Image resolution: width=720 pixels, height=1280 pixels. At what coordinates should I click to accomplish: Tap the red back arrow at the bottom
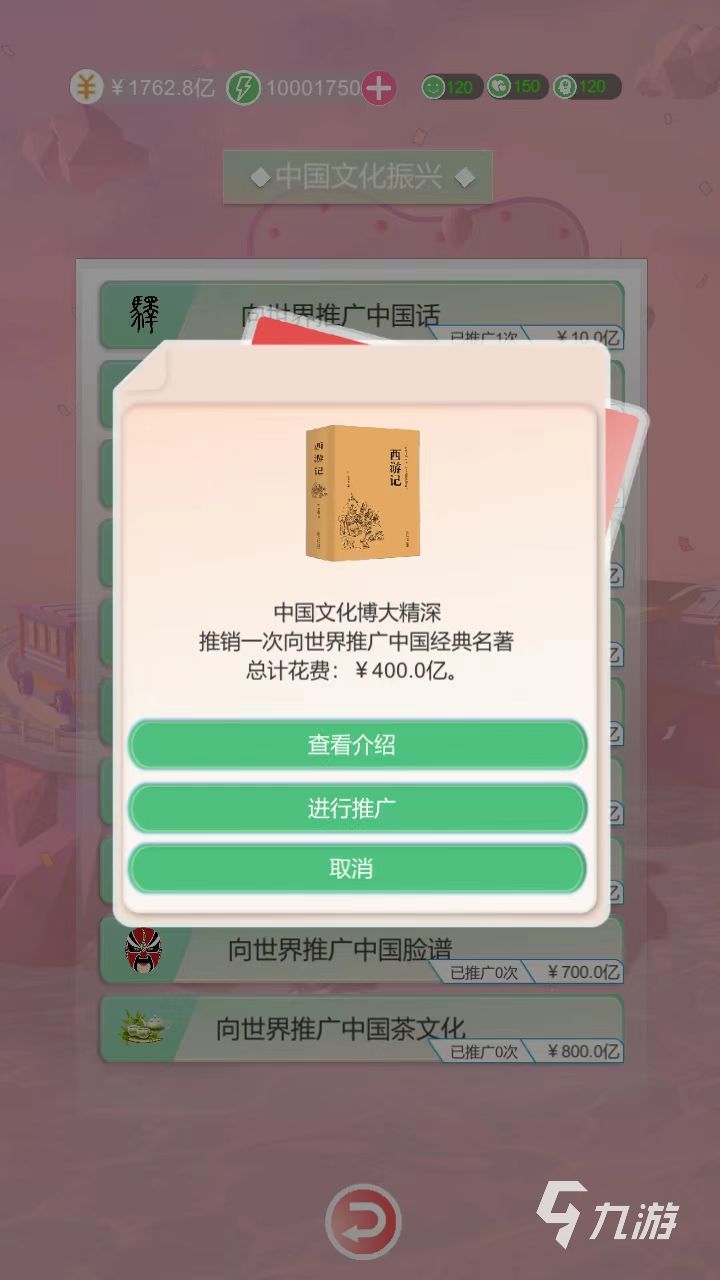363,1220
